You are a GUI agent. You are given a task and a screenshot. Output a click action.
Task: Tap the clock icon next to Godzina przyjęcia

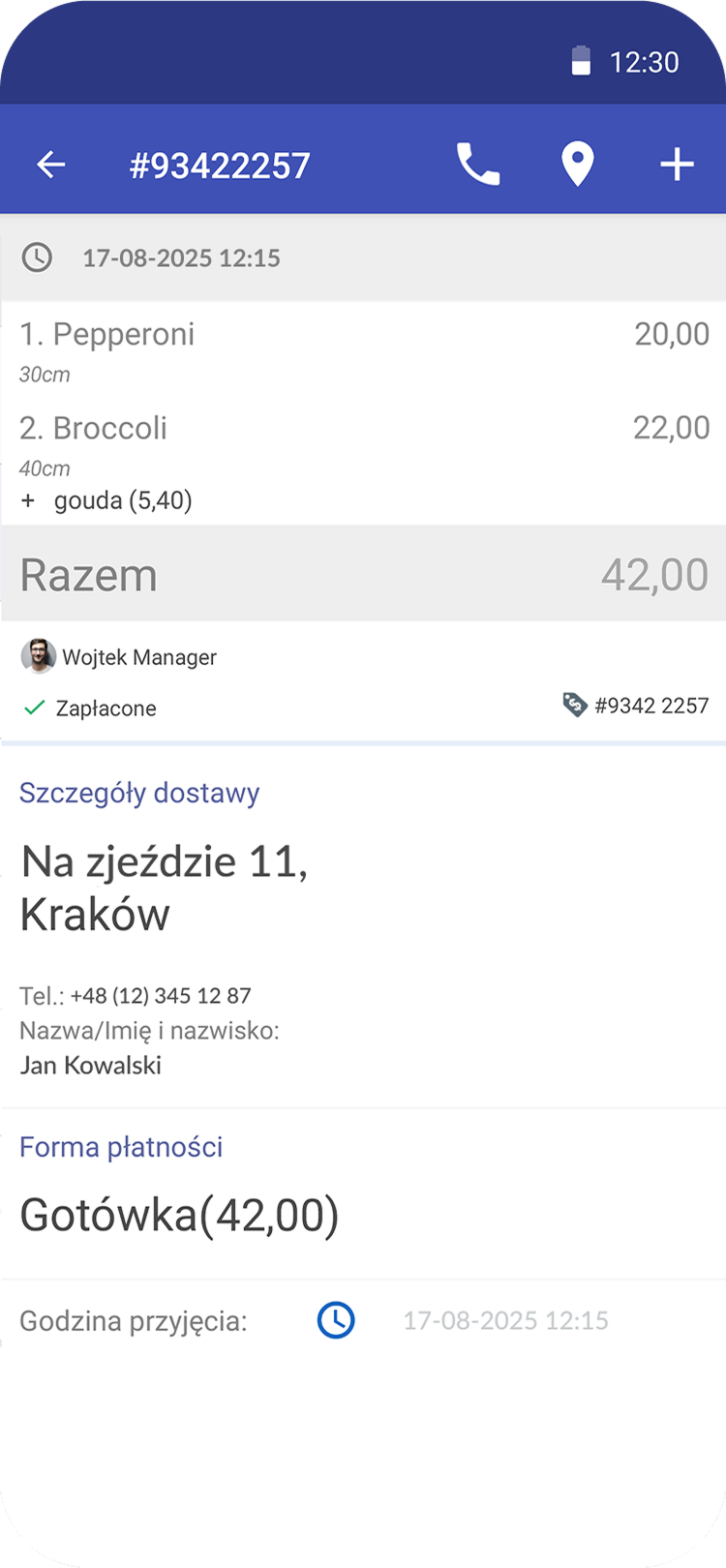[336, 1320]
